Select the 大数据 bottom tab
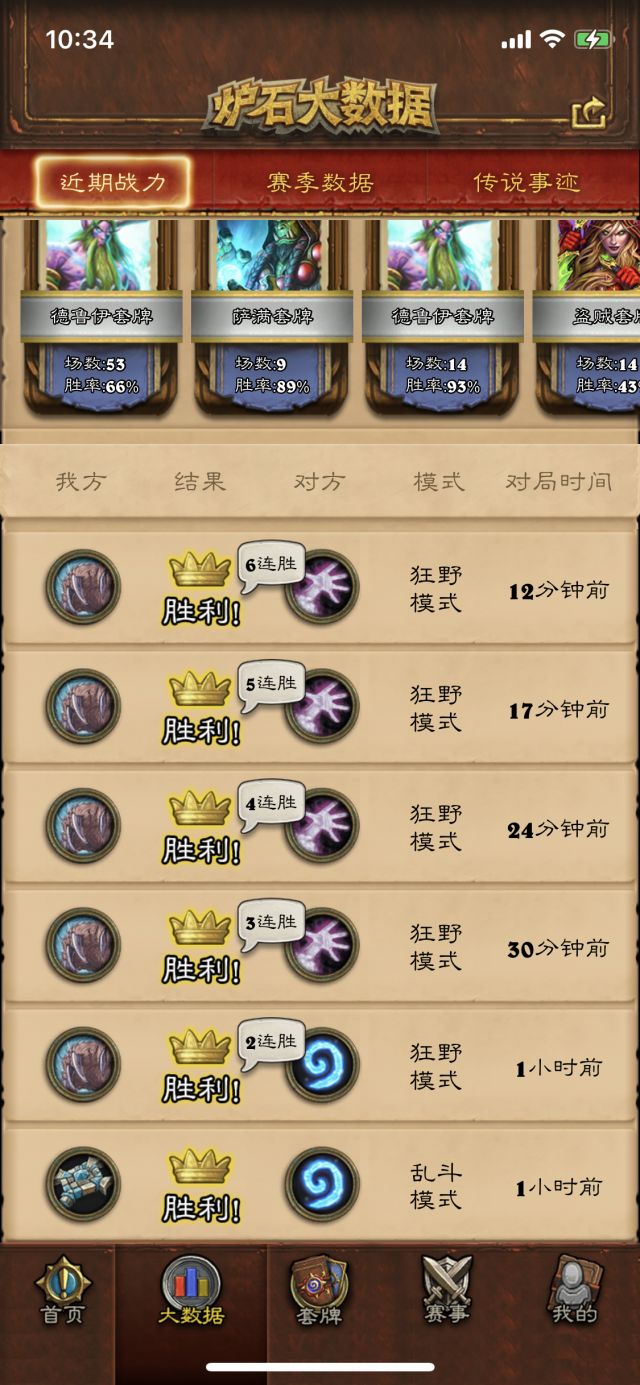Image resolution: width=640 pixels, height=1385 pixels. [191, 1292]
